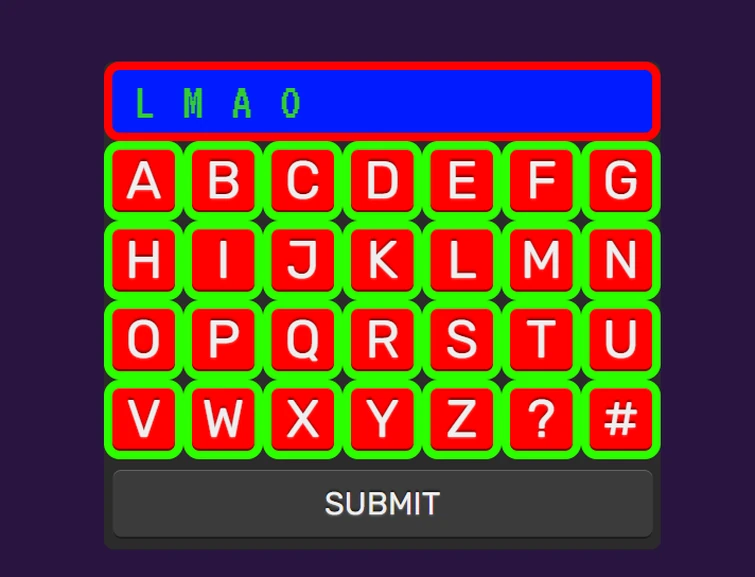Enter the letter E
Viewport: 755px width, 577px height.
pyautogui.click(x=461, y=181)
